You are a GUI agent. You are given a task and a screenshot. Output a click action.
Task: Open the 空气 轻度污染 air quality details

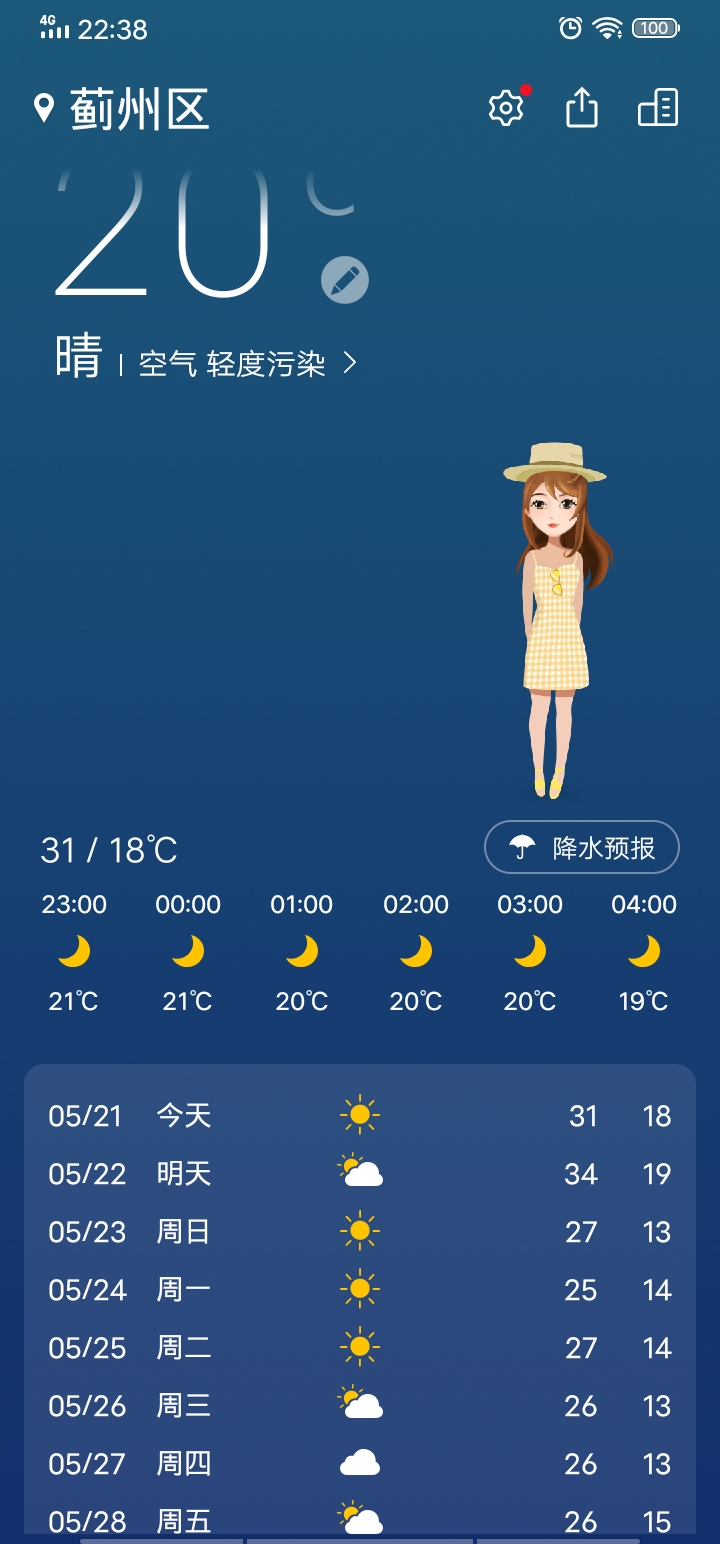click(246, 364)
